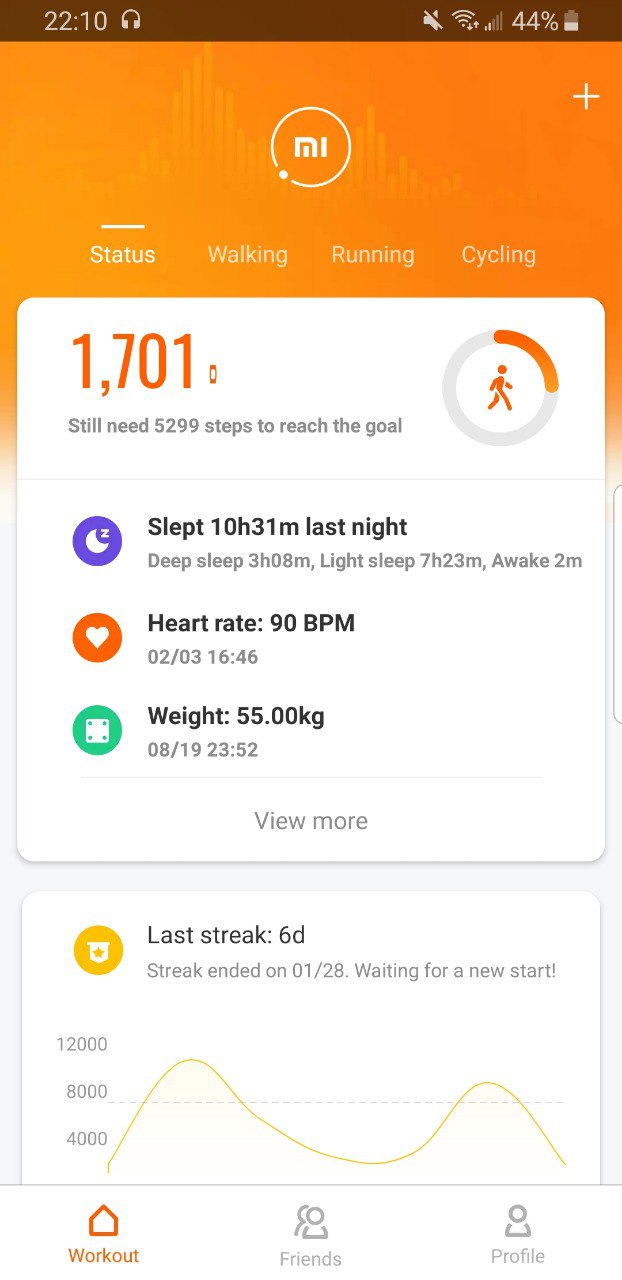Go to the Profile tab
The height and width of the screenshot is (1280, 622).
coord(518,1236)
